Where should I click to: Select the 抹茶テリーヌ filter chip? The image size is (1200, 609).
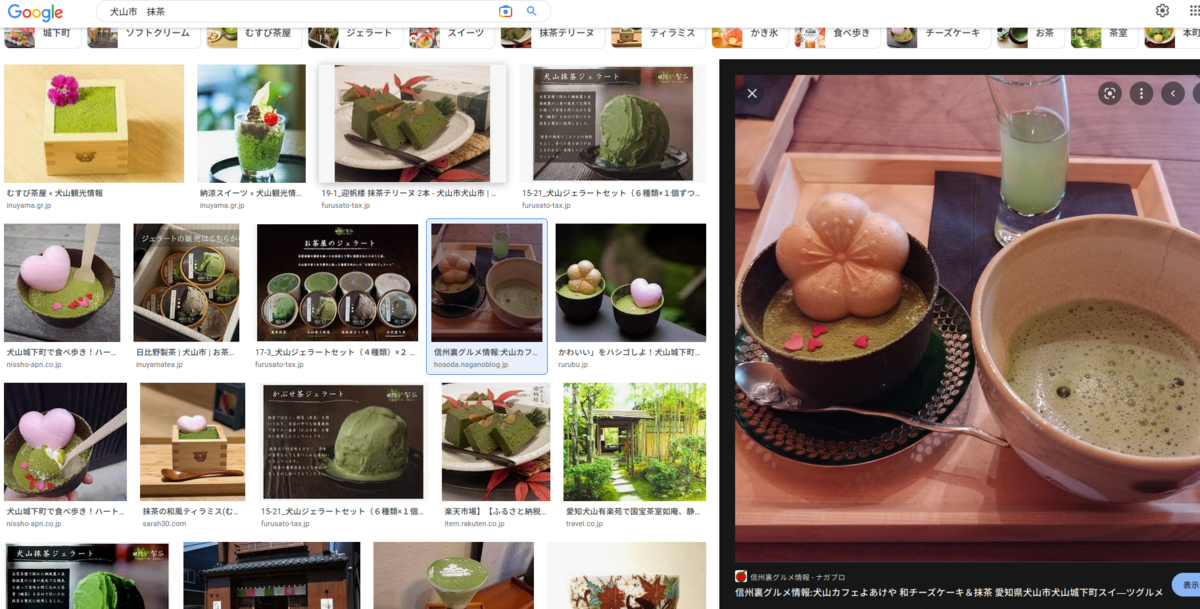[x=551, y=34]
